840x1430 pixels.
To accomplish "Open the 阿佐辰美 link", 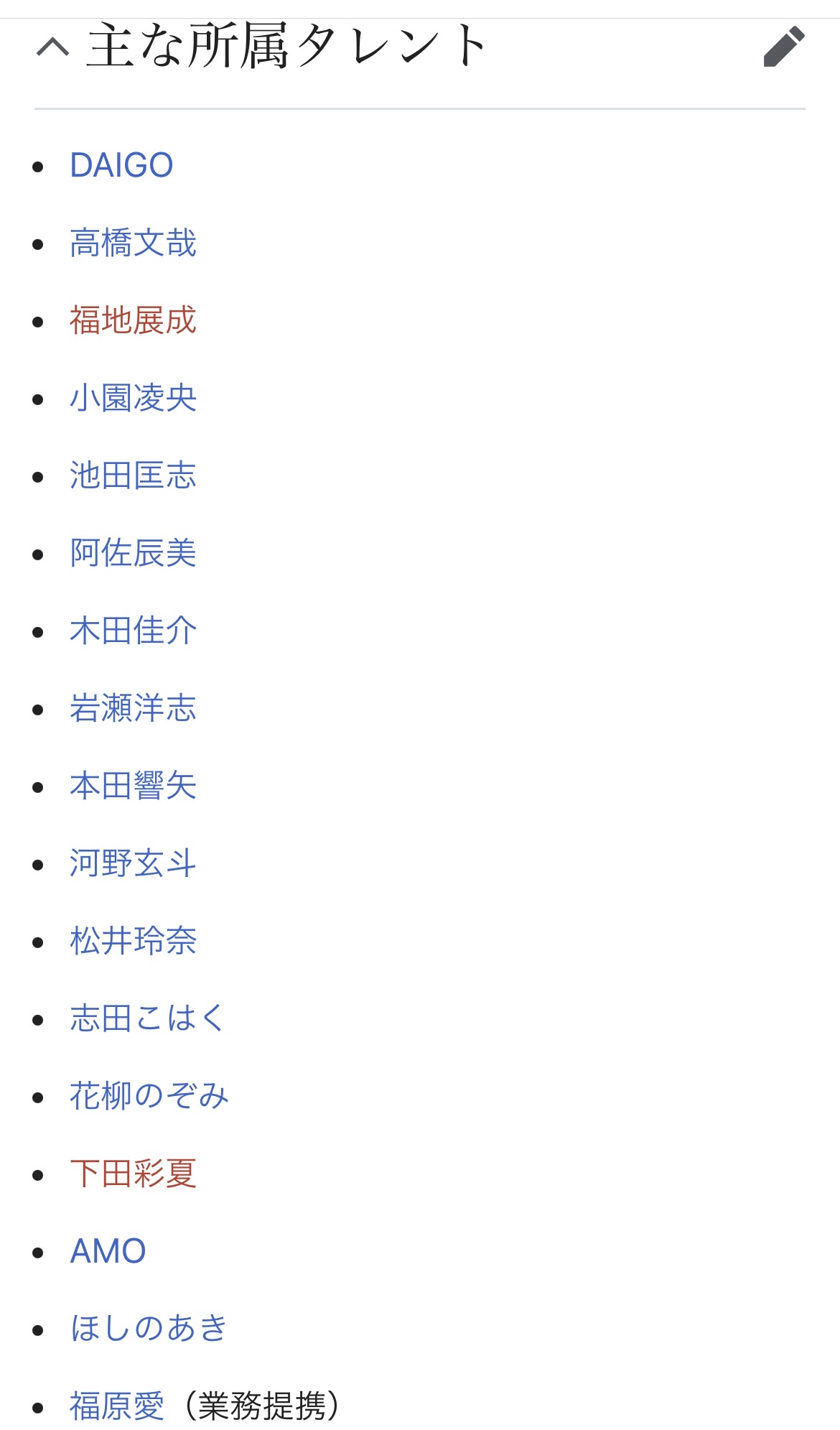I will point(133,553).
